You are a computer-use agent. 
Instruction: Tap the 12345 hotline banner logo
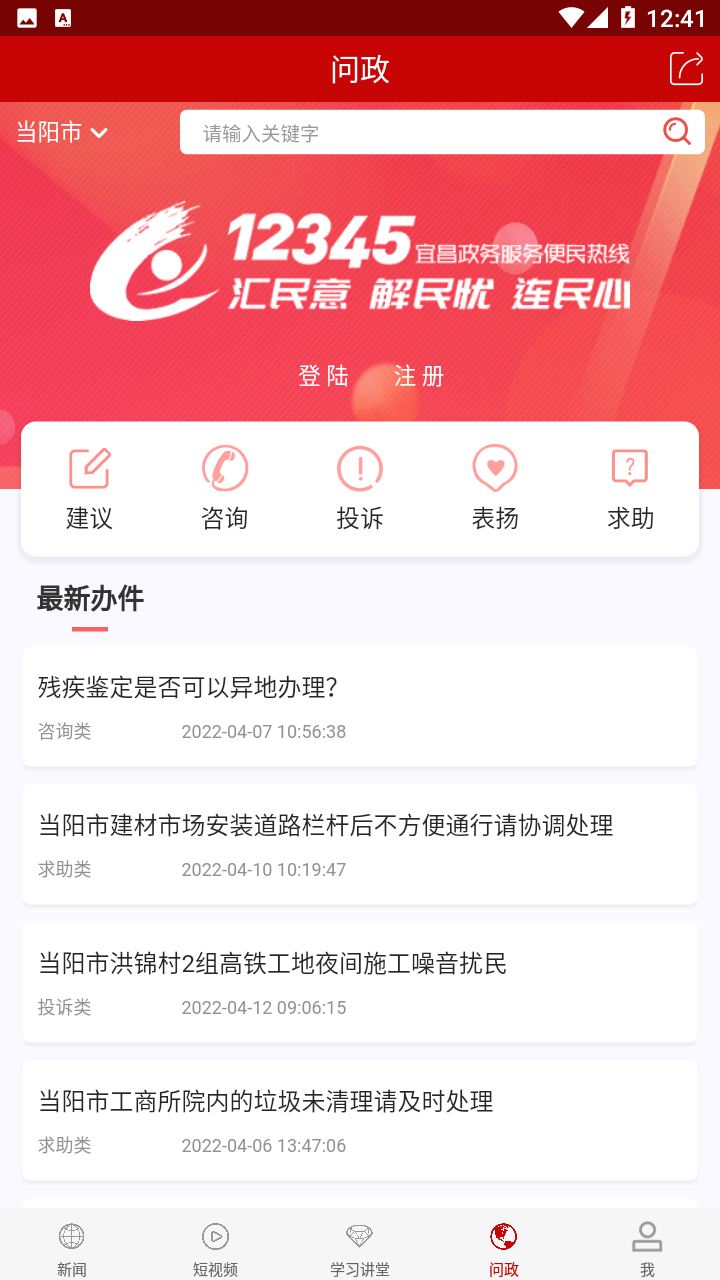click(360, 258)
